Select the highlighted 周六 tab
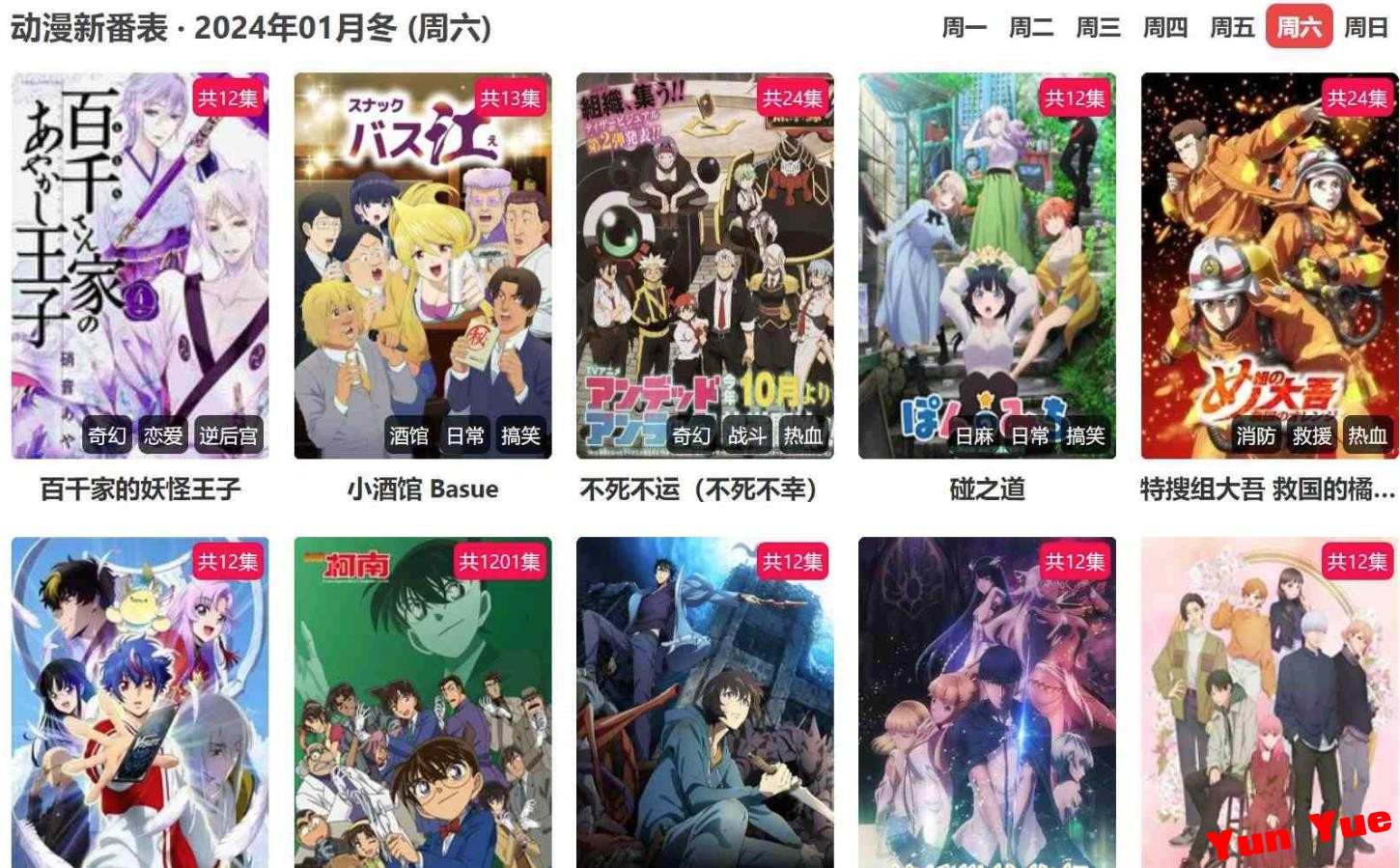 coord(1299,27)
